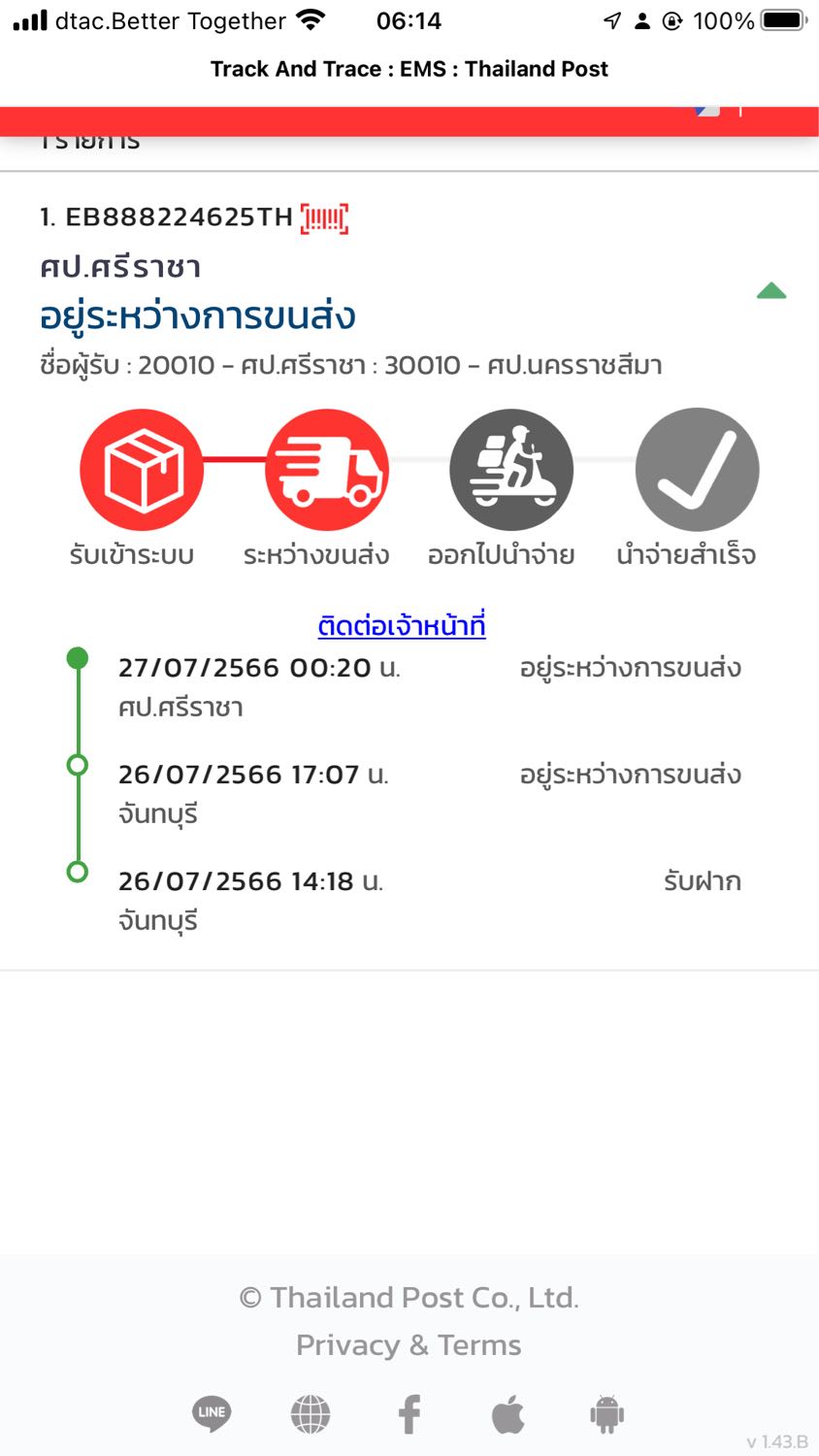Open the Android download icon
Image resolution: width=819 pixels, height=1456 pixels.
(606, 1414)
